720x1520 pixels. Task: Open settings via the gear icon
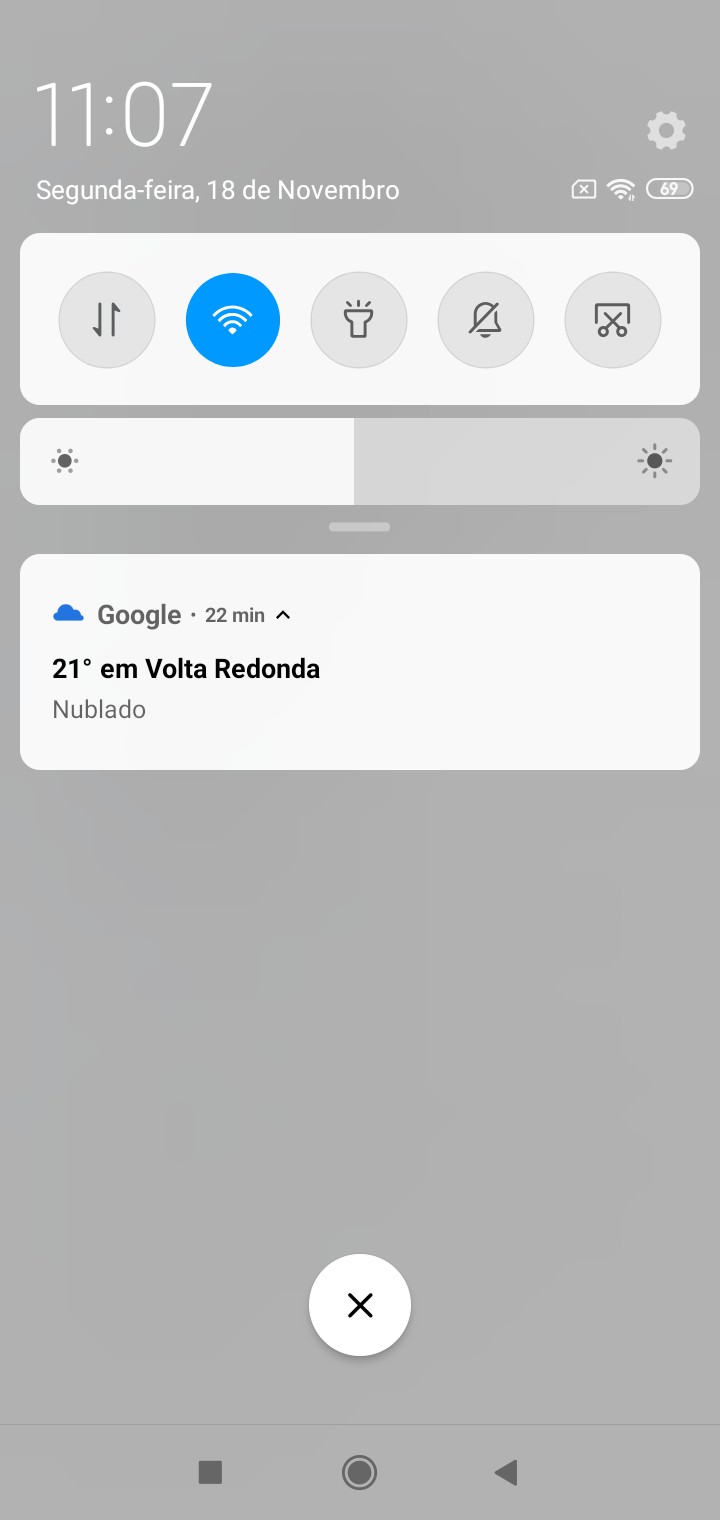[666, 130]
